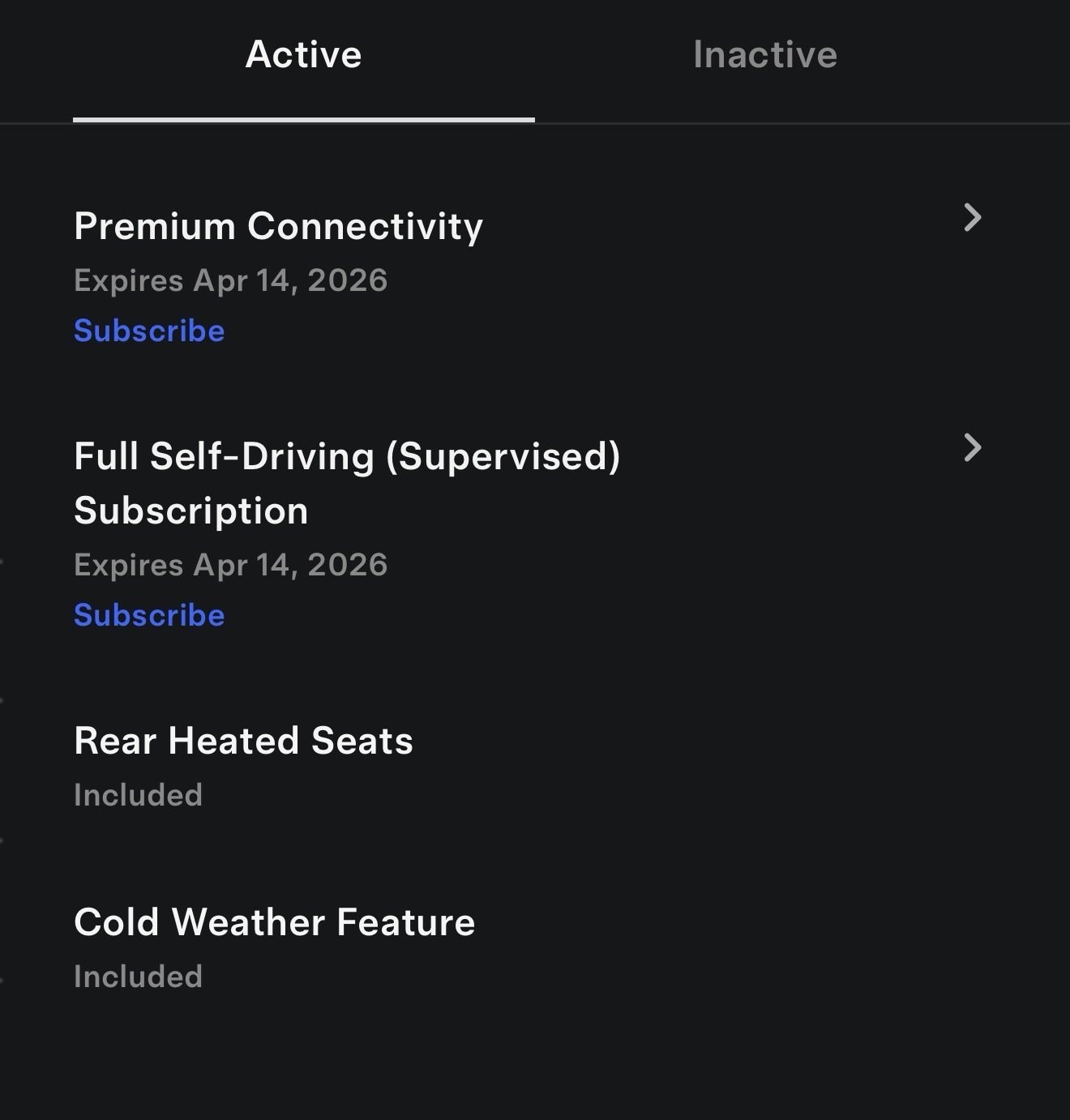Switch to the Inactive tab
1070x1120 pixels.
point(764,55)
